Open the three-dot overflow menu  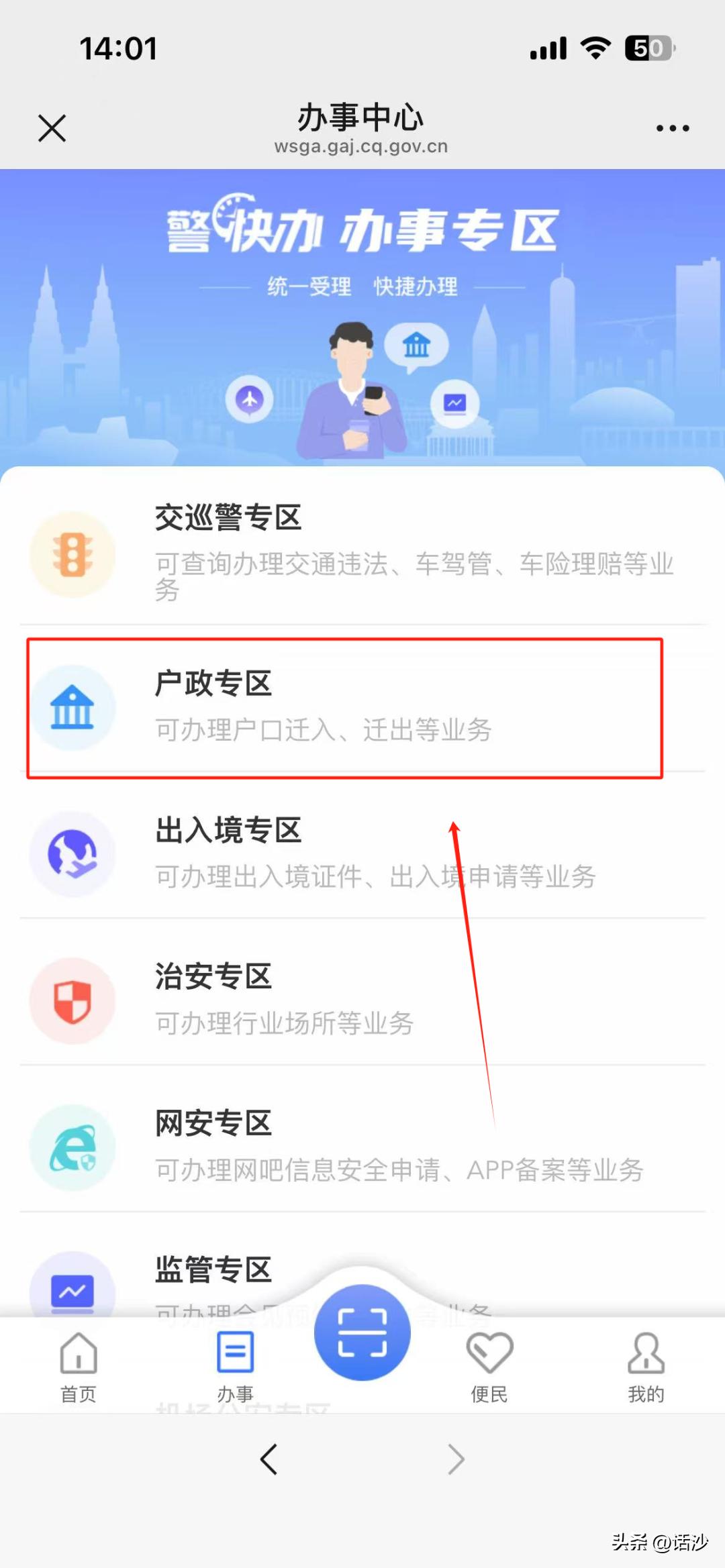click(x=672, y=128)
